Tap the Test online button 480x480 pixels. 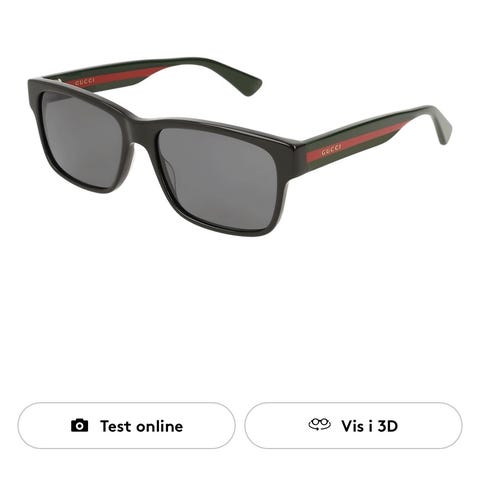click(x=126, y=425)
